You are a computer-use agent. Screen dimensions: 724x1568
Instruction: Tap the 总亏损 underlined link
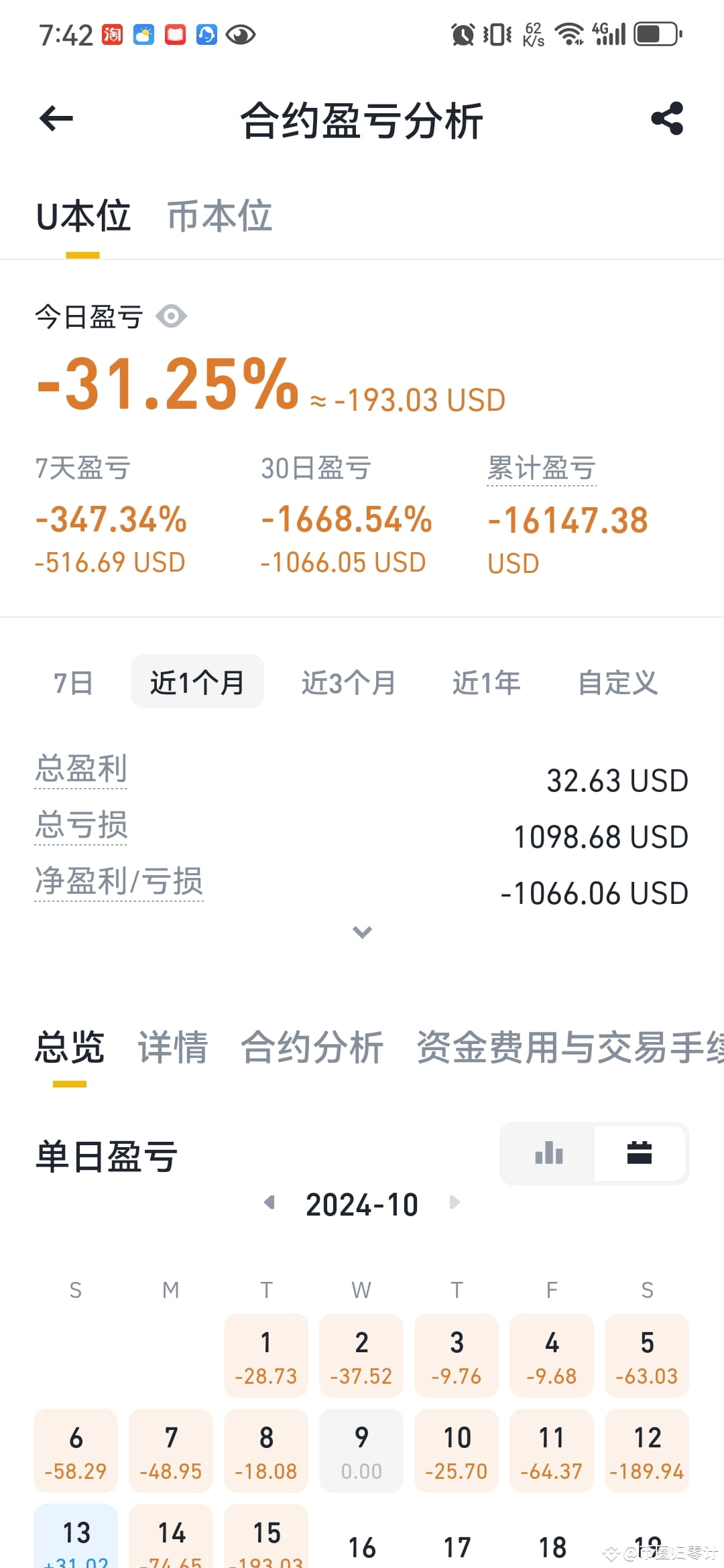point(80,826)
